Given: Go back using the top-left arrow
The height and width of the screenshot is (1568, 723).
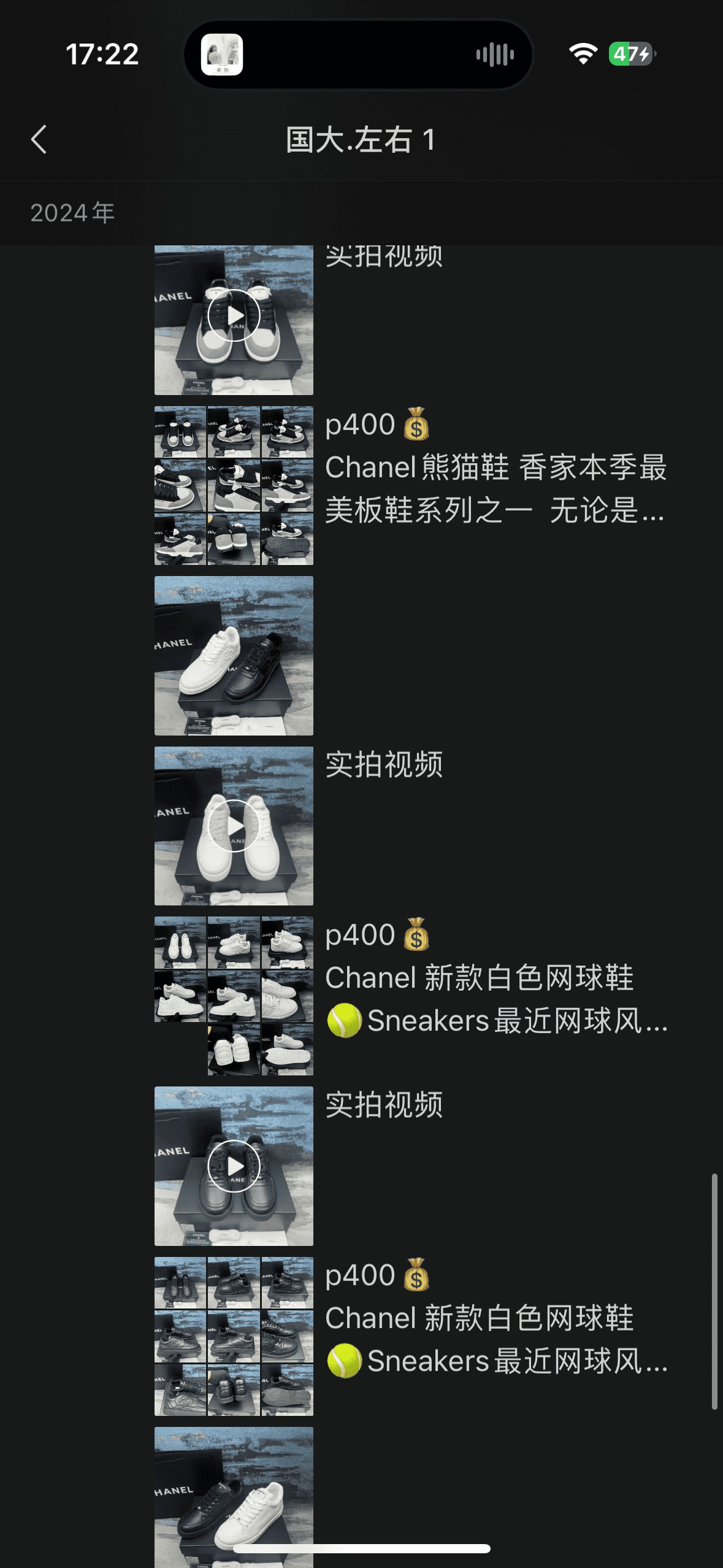Looking at the screenshot, I should [39, 139].
